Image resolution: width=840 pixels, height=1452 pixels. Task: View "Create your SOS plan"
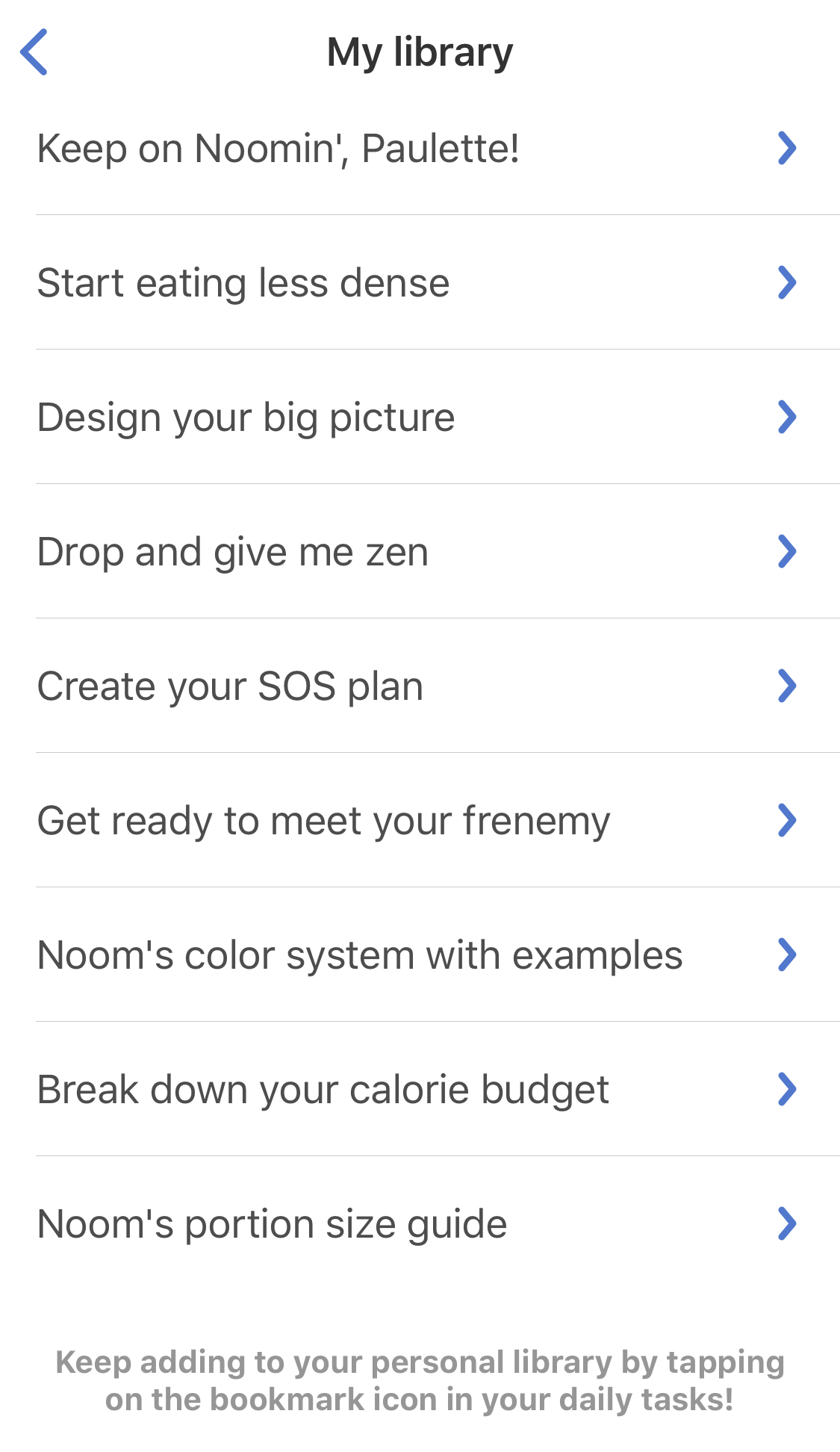(230, 686)
